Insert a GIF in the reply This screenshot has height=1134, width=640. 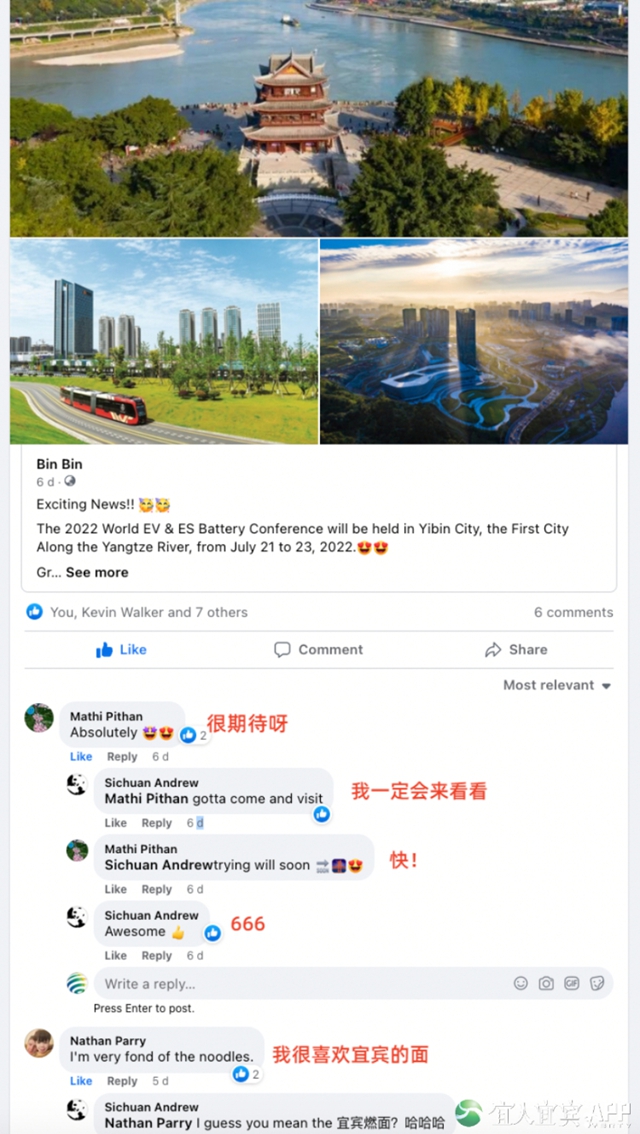[x=572, y=983]
